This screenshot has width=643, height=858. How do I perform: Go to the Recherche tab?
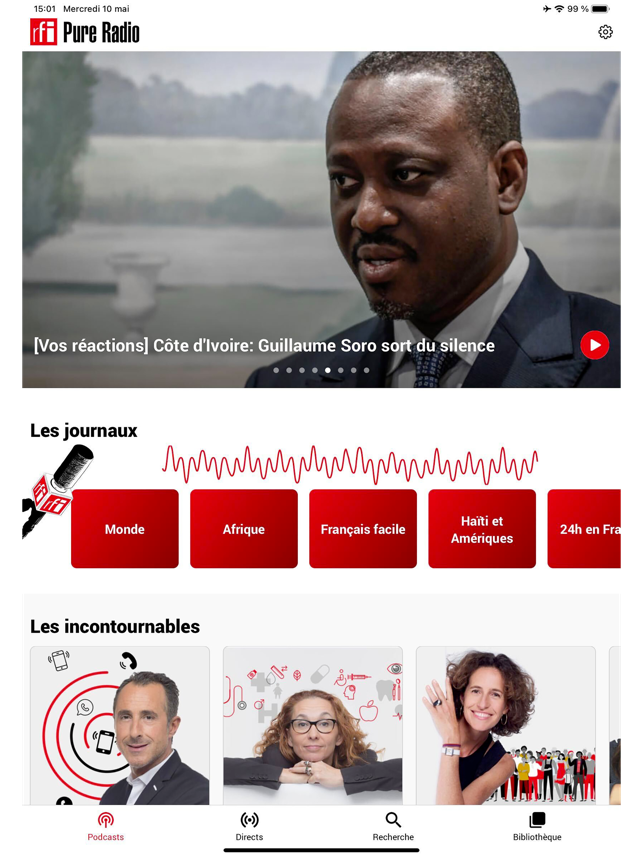point(393,826)
